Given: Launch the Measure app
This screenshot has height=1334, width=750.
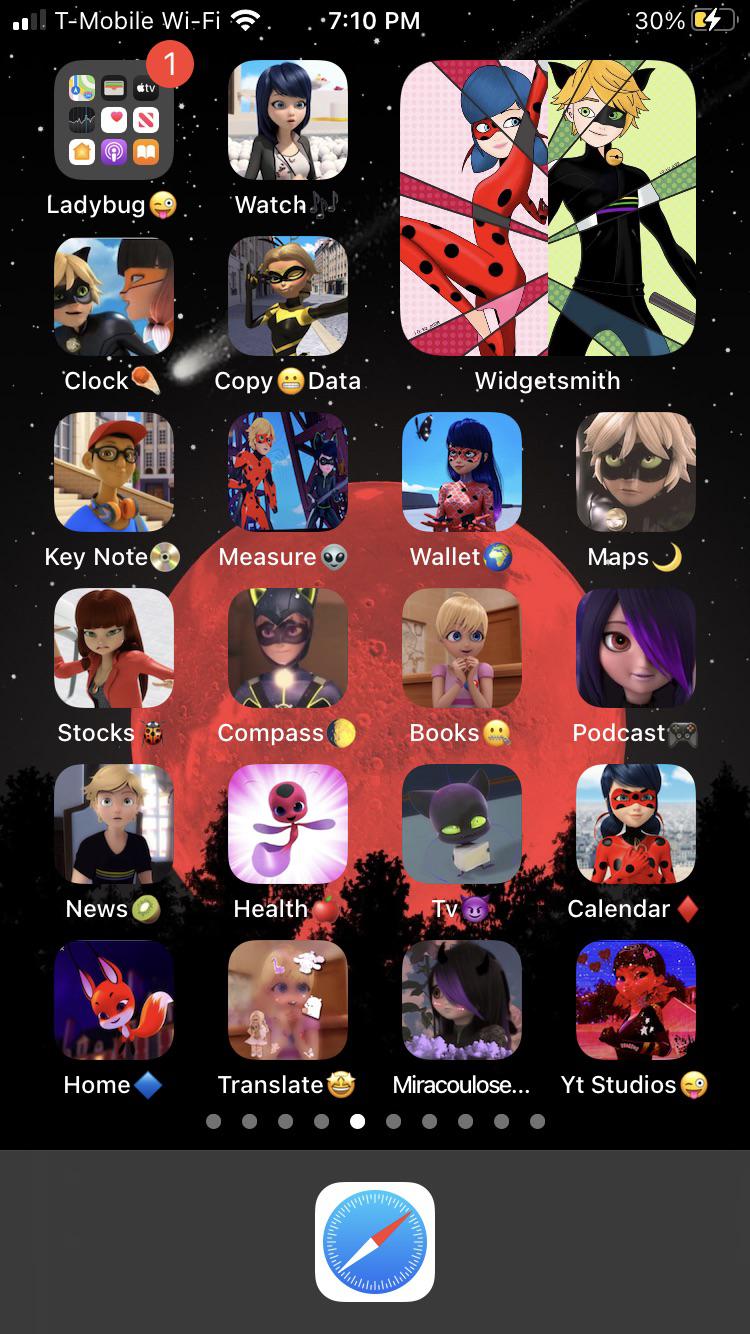Looking at the screenshot, I should tap(288, 472).
